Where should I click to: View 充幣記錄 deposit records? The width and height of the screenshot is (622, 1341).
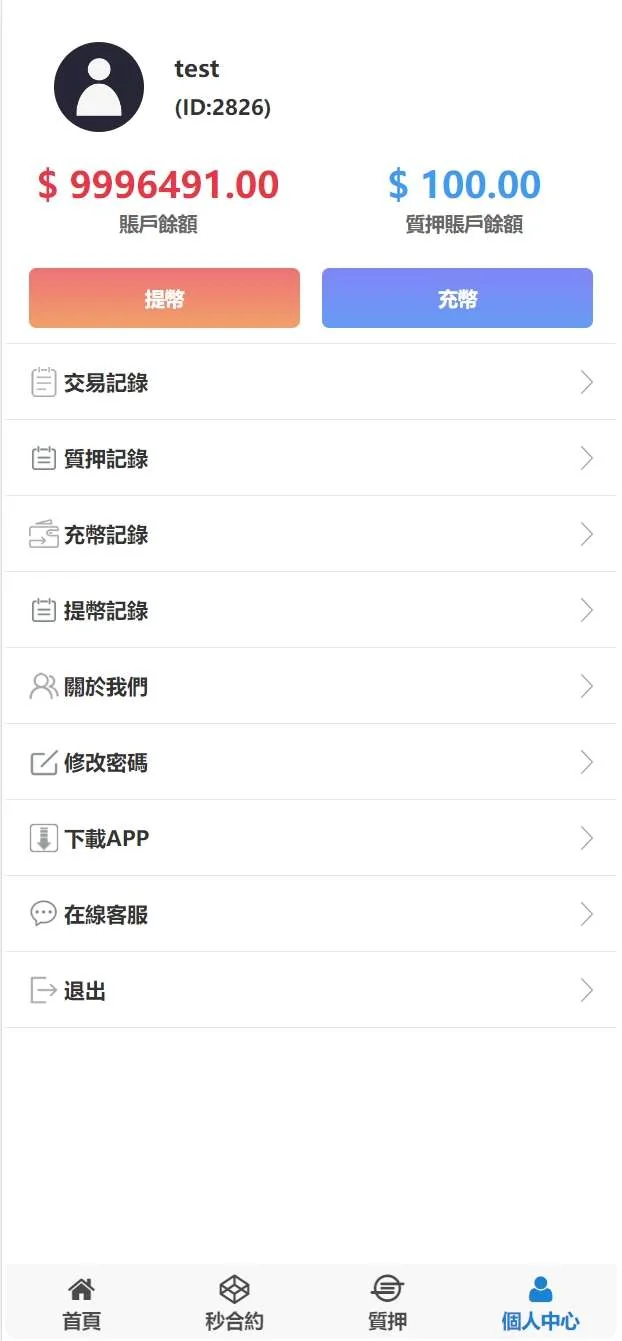310,534
